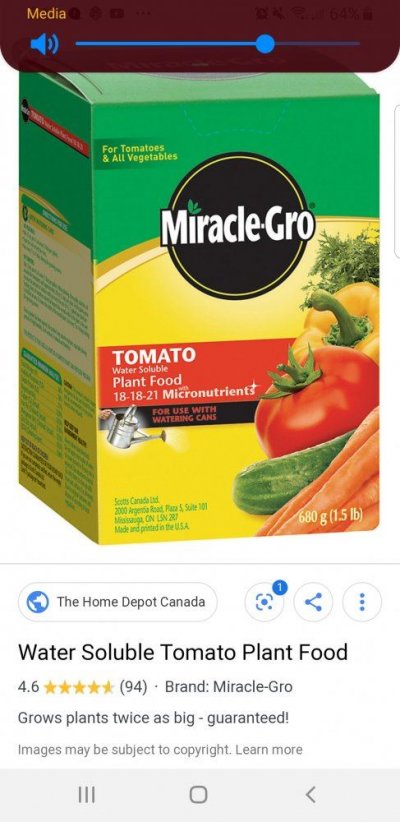The height and width of the screenshot is (822, 400).
Task: Share this image result
Action: (x=313, y=602)
